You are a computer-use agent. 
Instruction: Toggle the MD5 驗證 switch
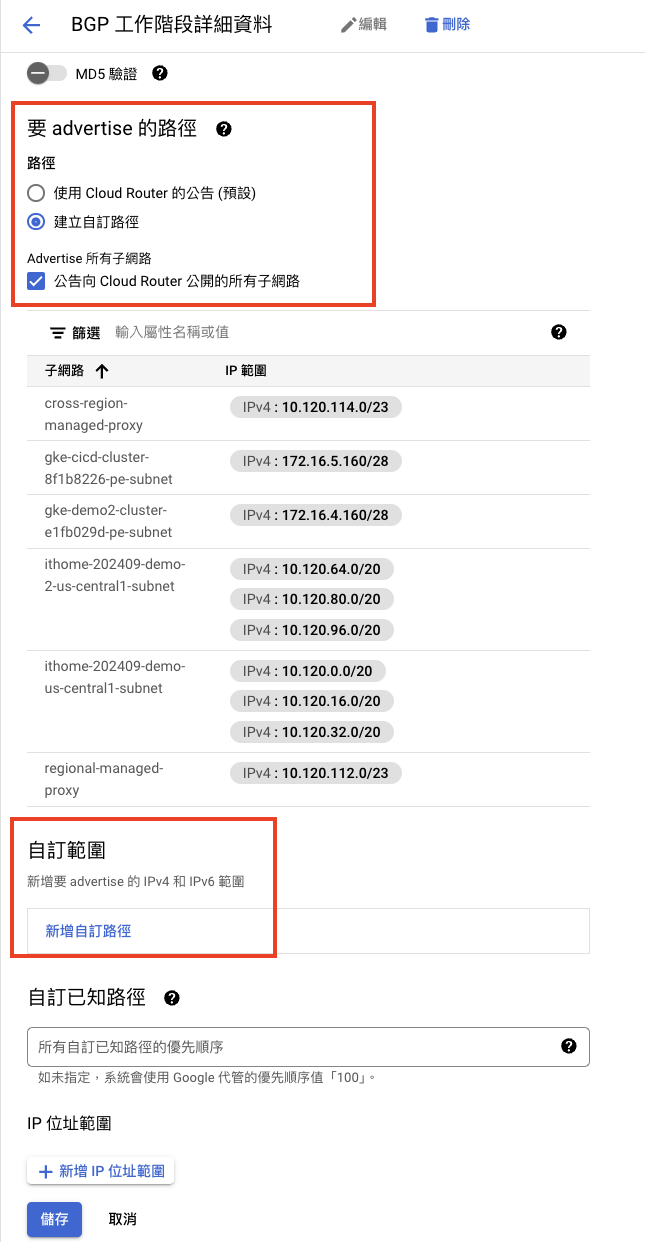(x=47, y=73)
